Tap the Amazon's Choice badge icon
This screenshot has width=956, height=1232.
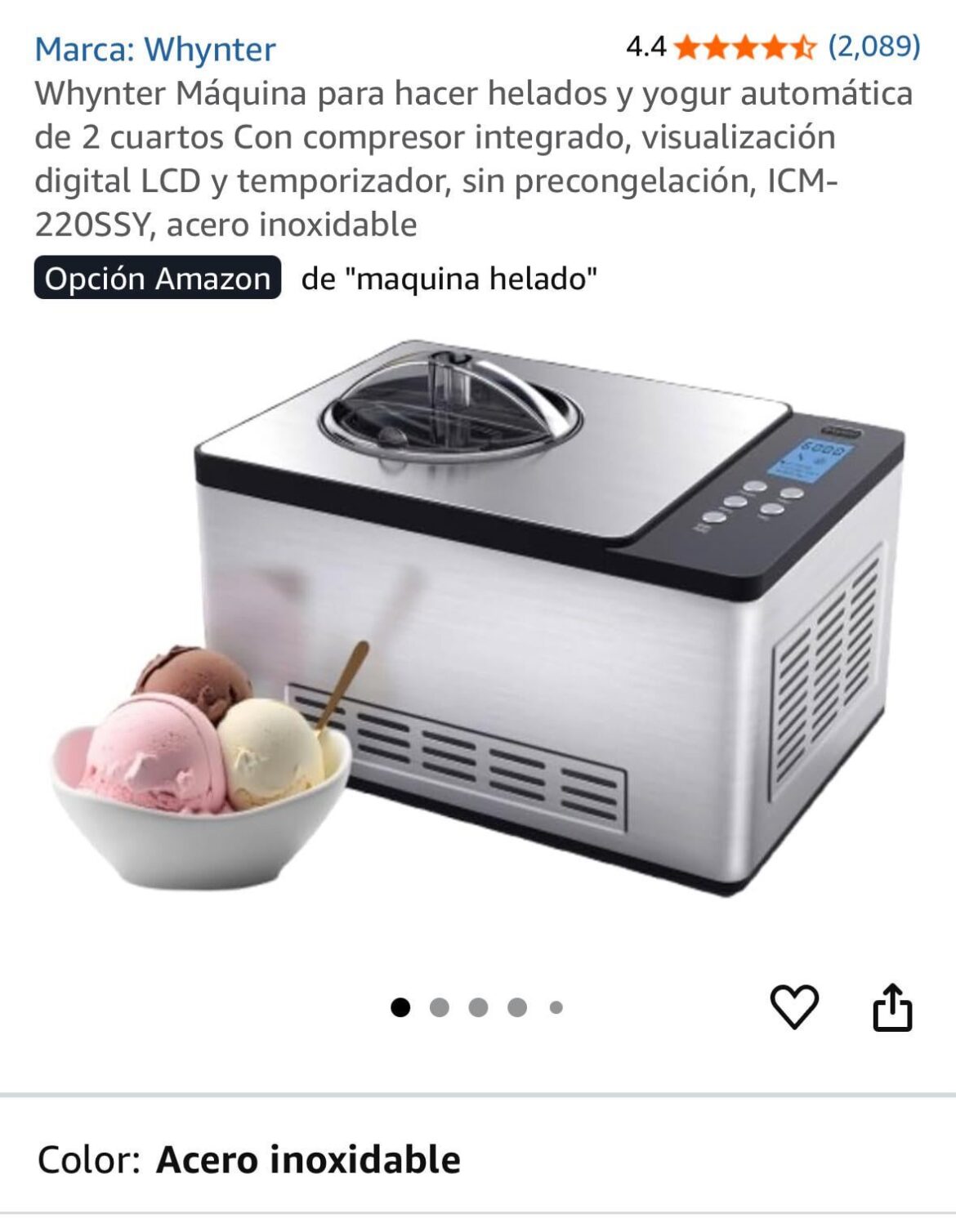coord(158,281)
